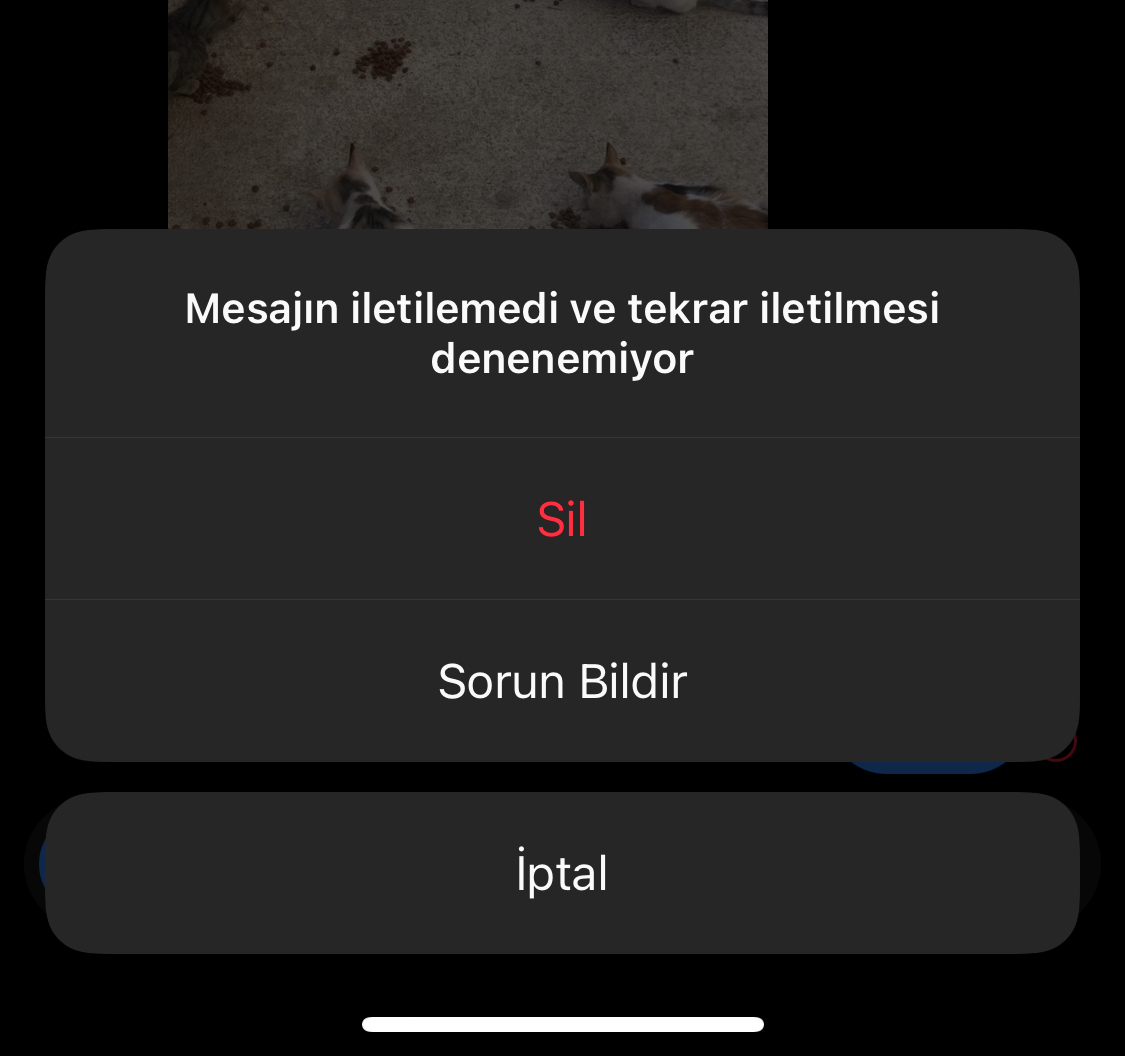Delete the undelivered message with Sil
Viewport: 1125px width, 1056px height.
tap(562, 519)
